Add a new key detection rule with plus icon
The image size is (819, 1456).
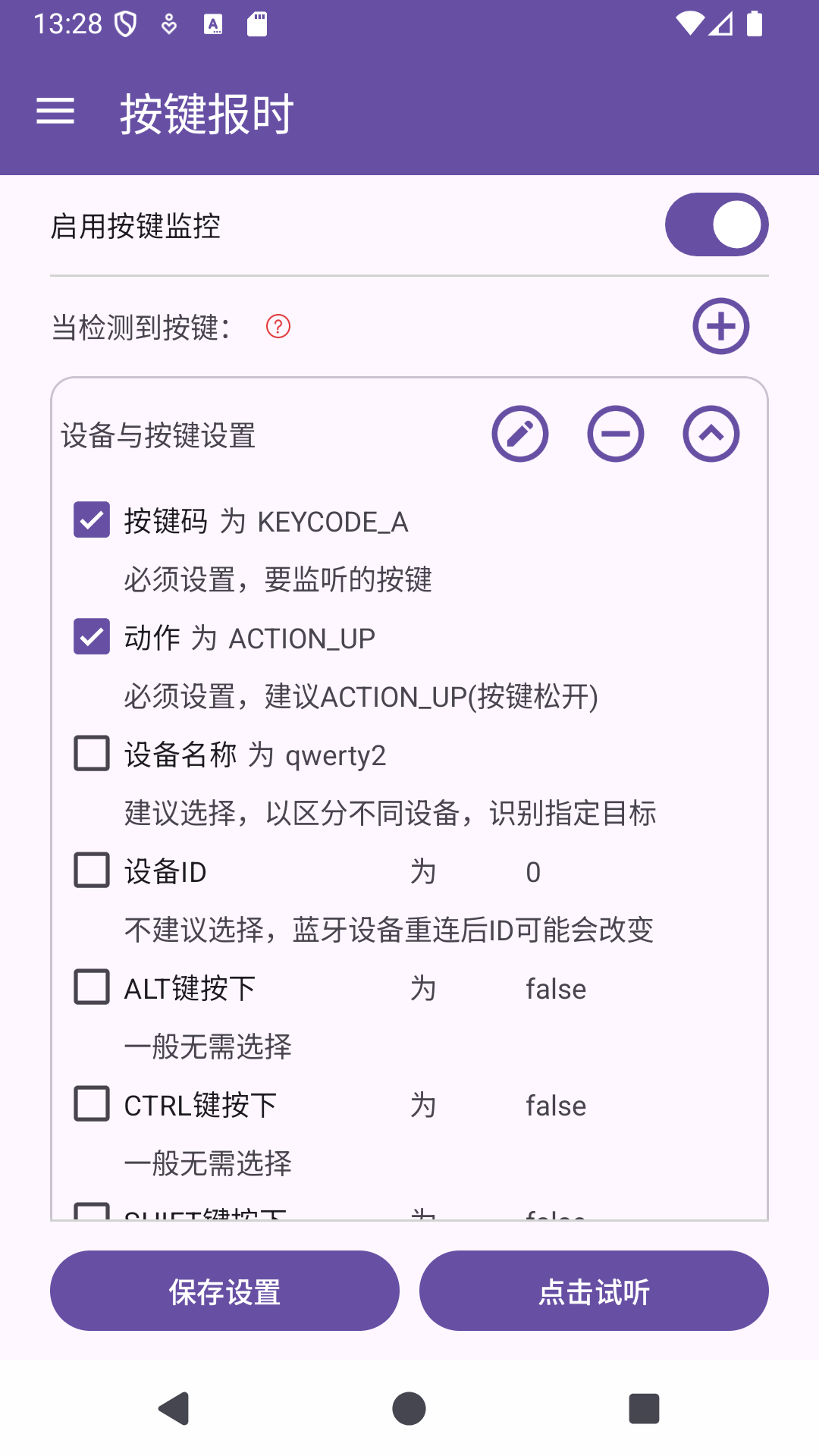coord(719,327)
